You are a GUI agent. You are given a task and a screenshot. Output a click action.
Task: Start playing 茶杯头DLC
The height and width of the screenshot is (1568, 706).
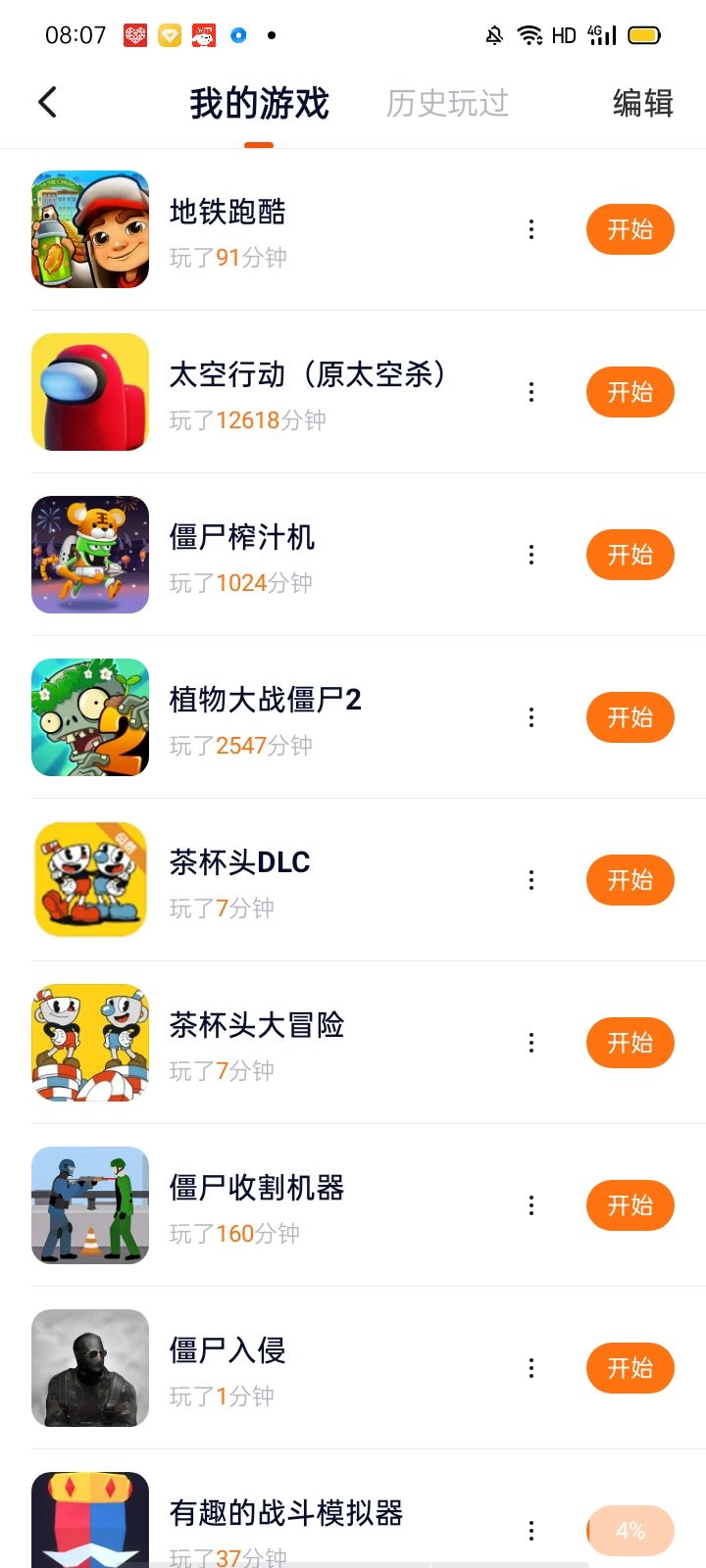click(x=630, y=880)
